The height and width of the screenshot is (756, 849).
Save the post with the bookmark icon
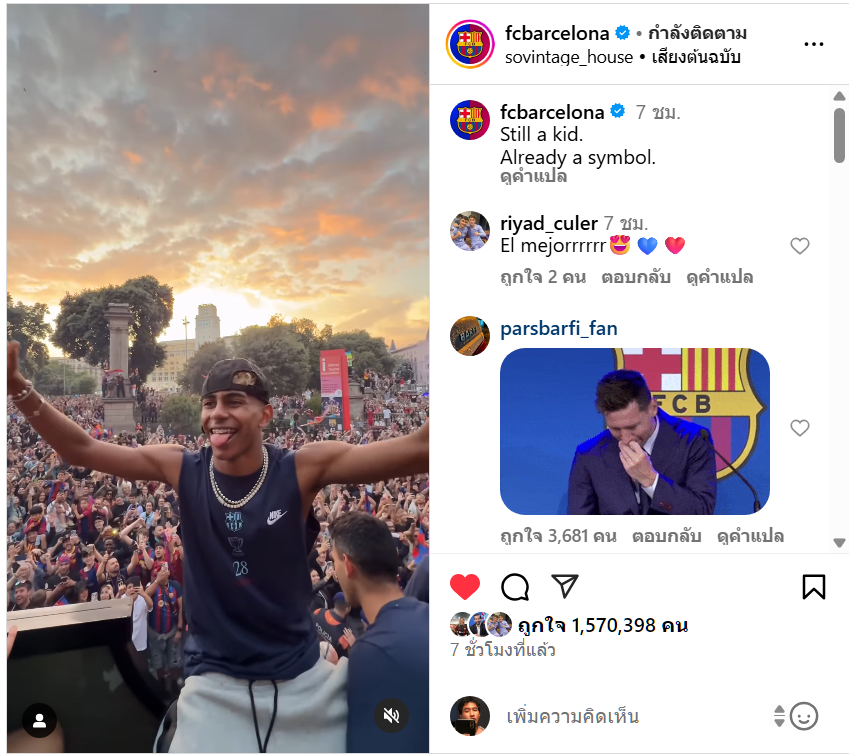[814, 587]
